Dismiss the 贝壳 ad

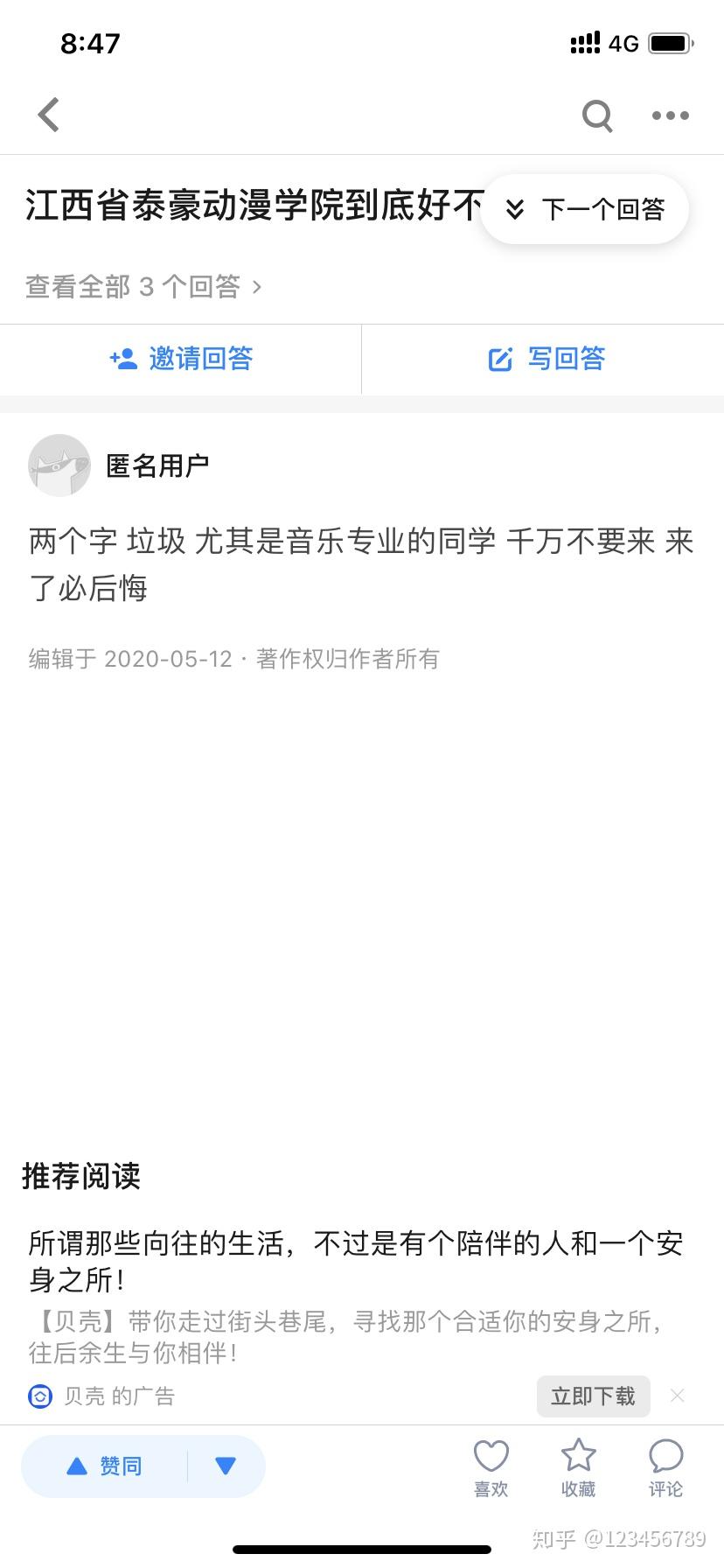point(677,1396)
